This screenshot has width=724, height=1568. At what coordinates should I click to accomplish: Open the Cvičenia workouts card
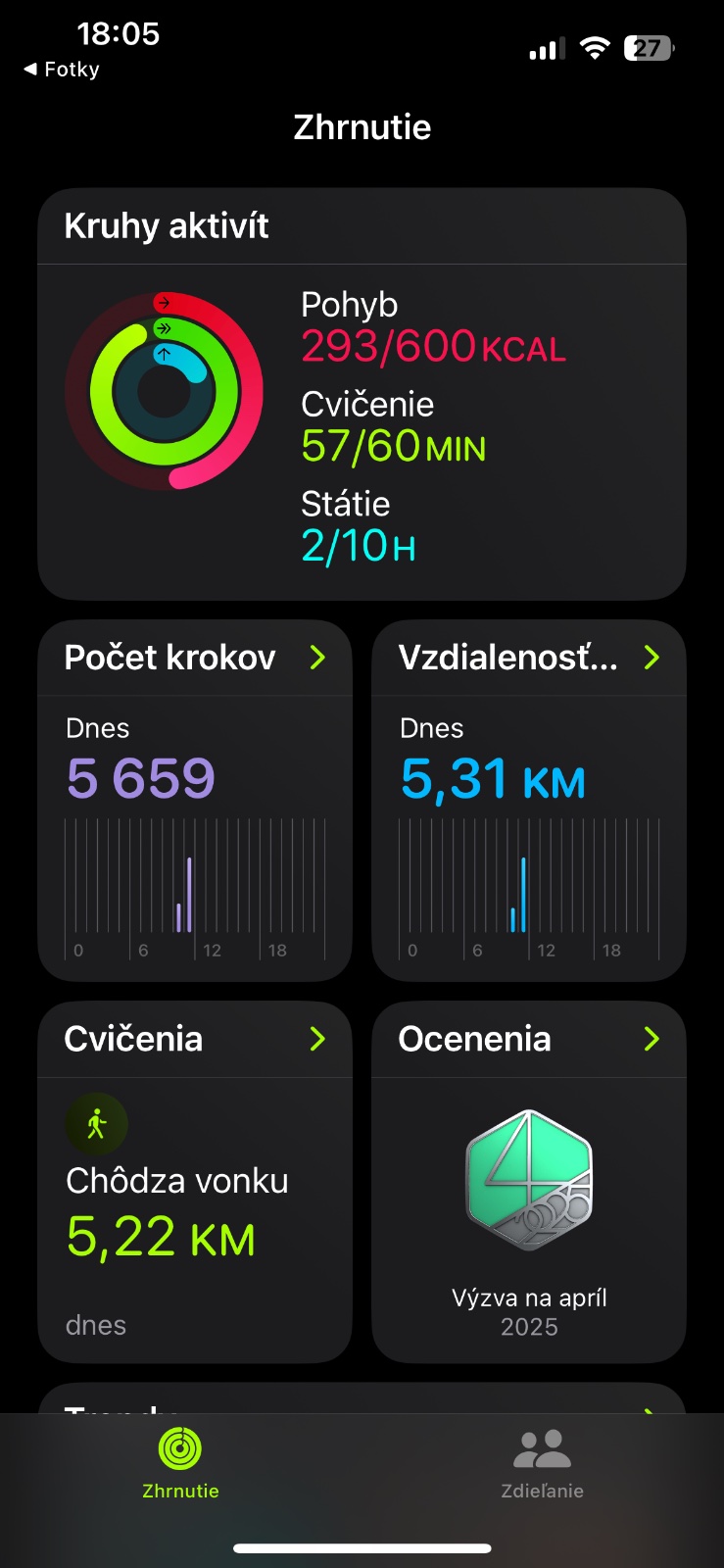click(x=194, y=1181)
